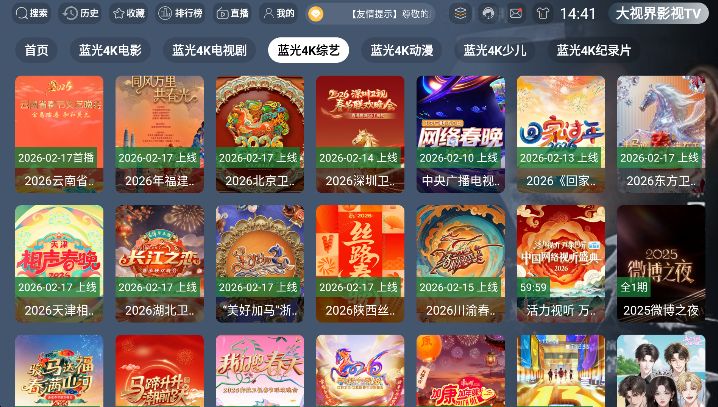718x407 pixels.
Task: Open 历史 viewing history
Action: point(81,14)
